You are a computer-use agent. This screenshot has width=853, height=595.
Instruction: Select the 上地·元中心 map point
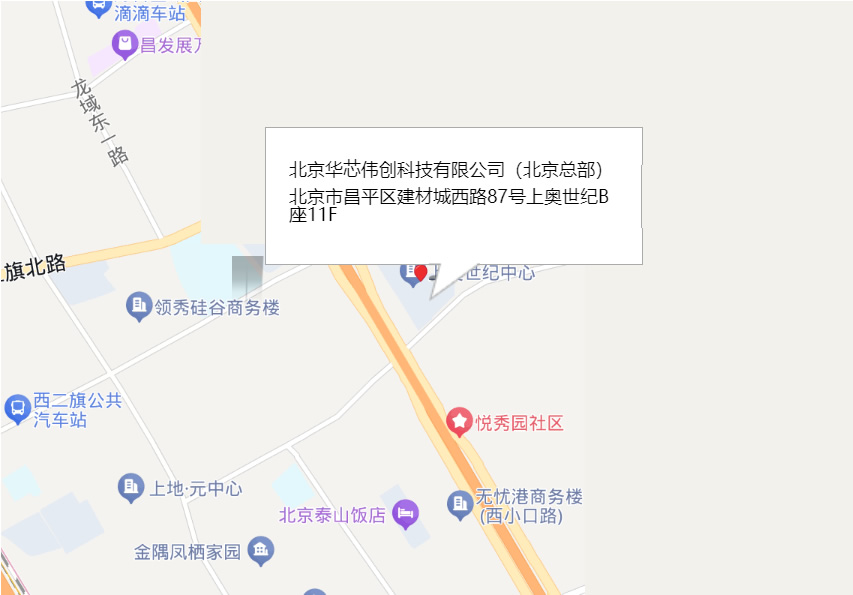[x=131, y=488]
